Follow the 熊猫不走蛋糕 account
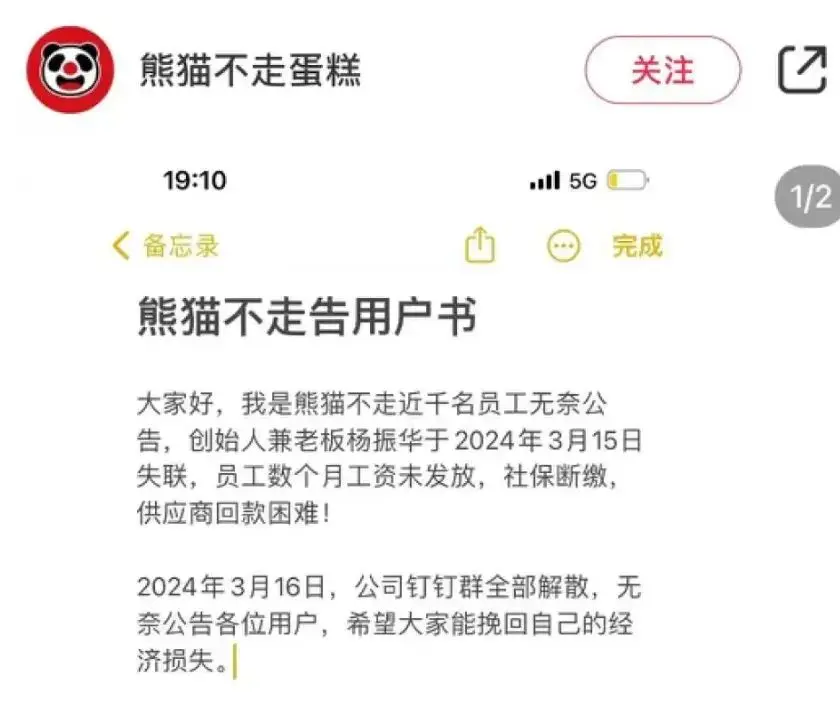840x724 pixels. [662, 70]
